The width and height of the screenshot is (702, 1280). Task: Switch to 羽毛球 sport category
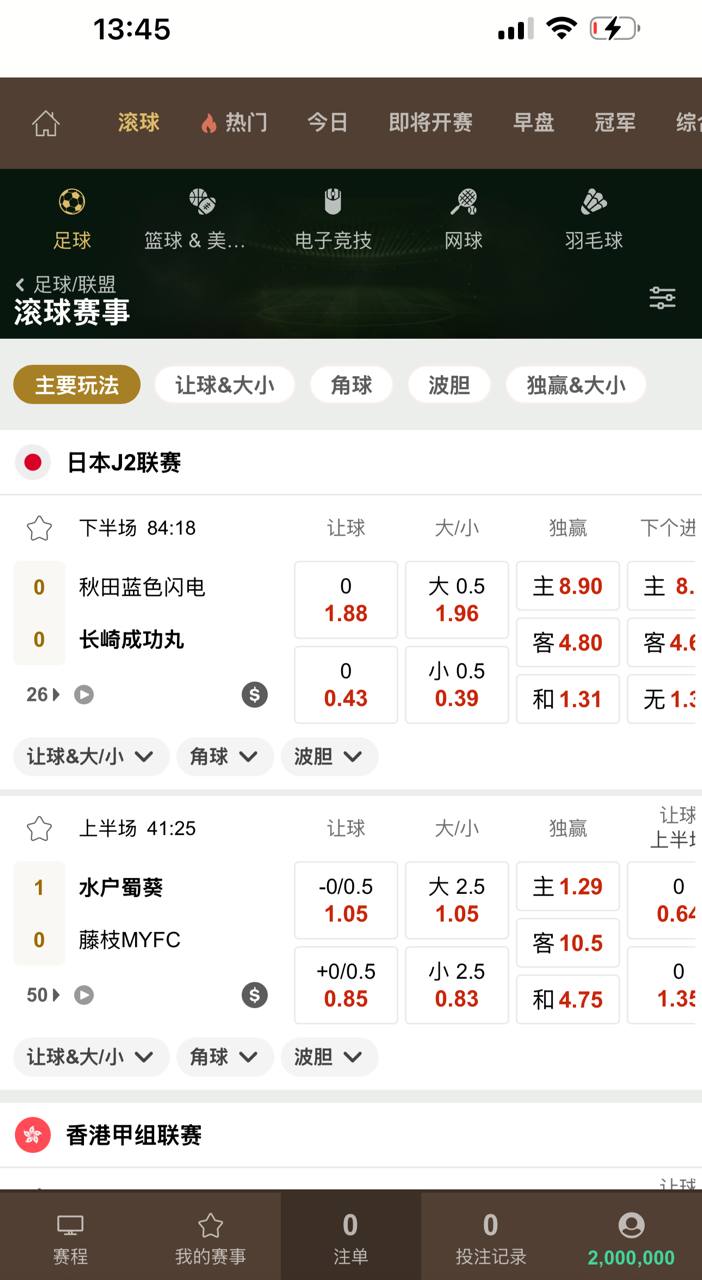coord(593,218)
